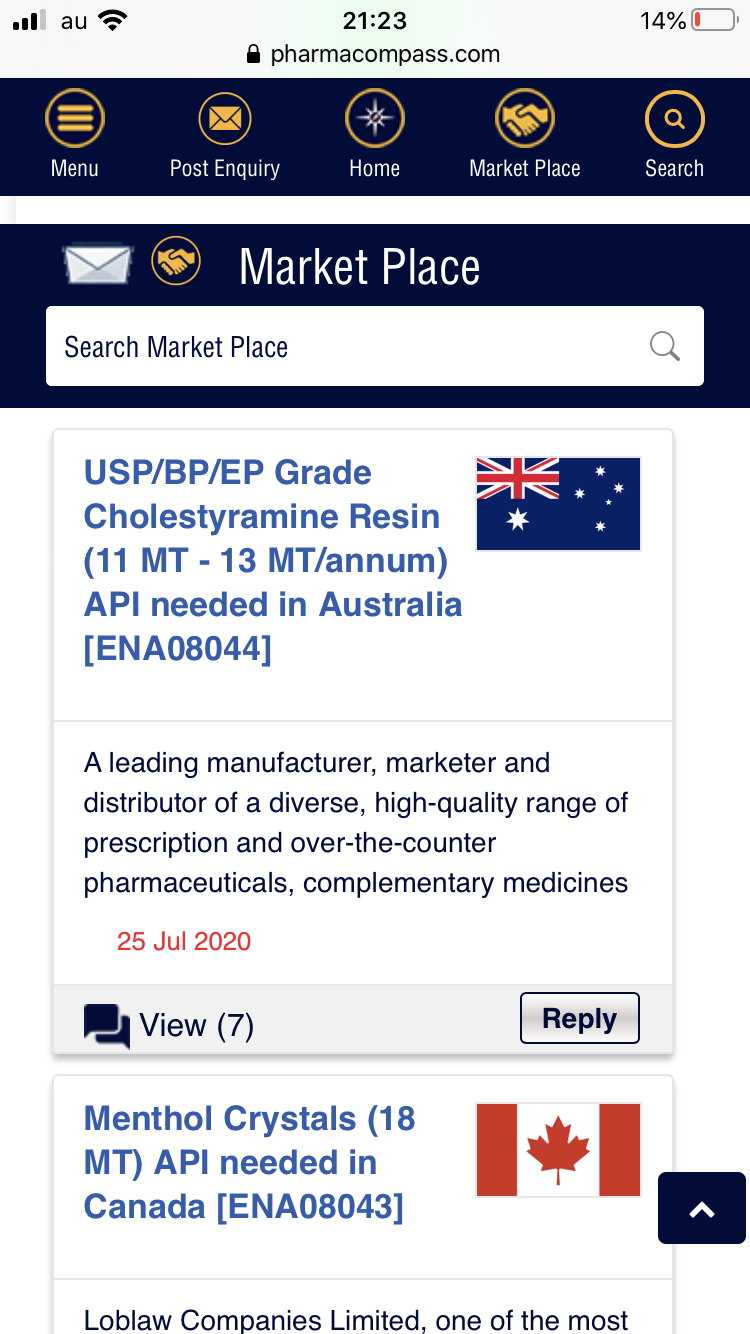Focus the Search Market Place field
The width and height of the screenshot is (750, 1334).
(x=340, y=347)
